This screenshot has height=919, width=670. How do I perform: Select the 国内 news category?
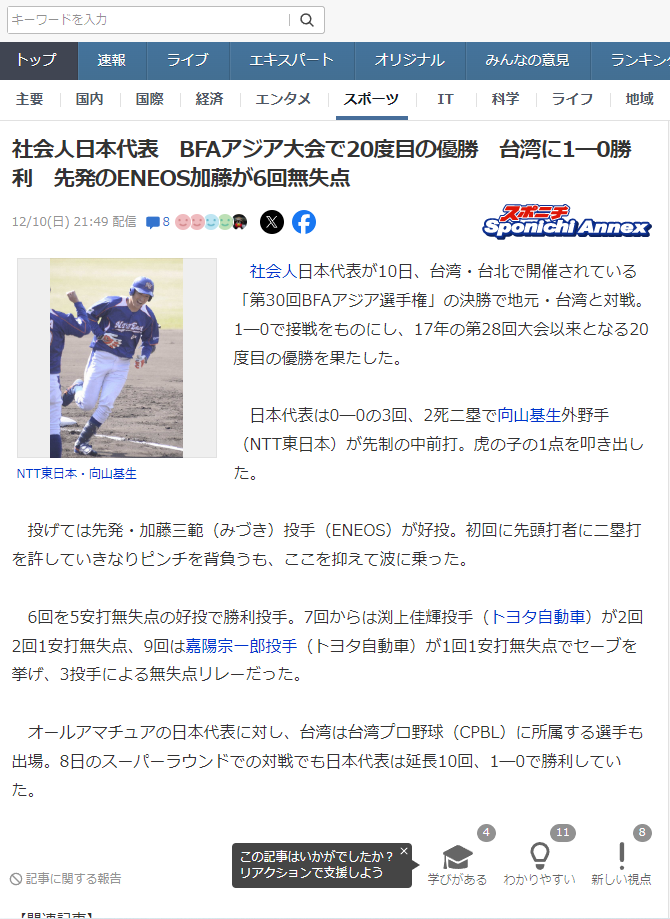point(89,99)
